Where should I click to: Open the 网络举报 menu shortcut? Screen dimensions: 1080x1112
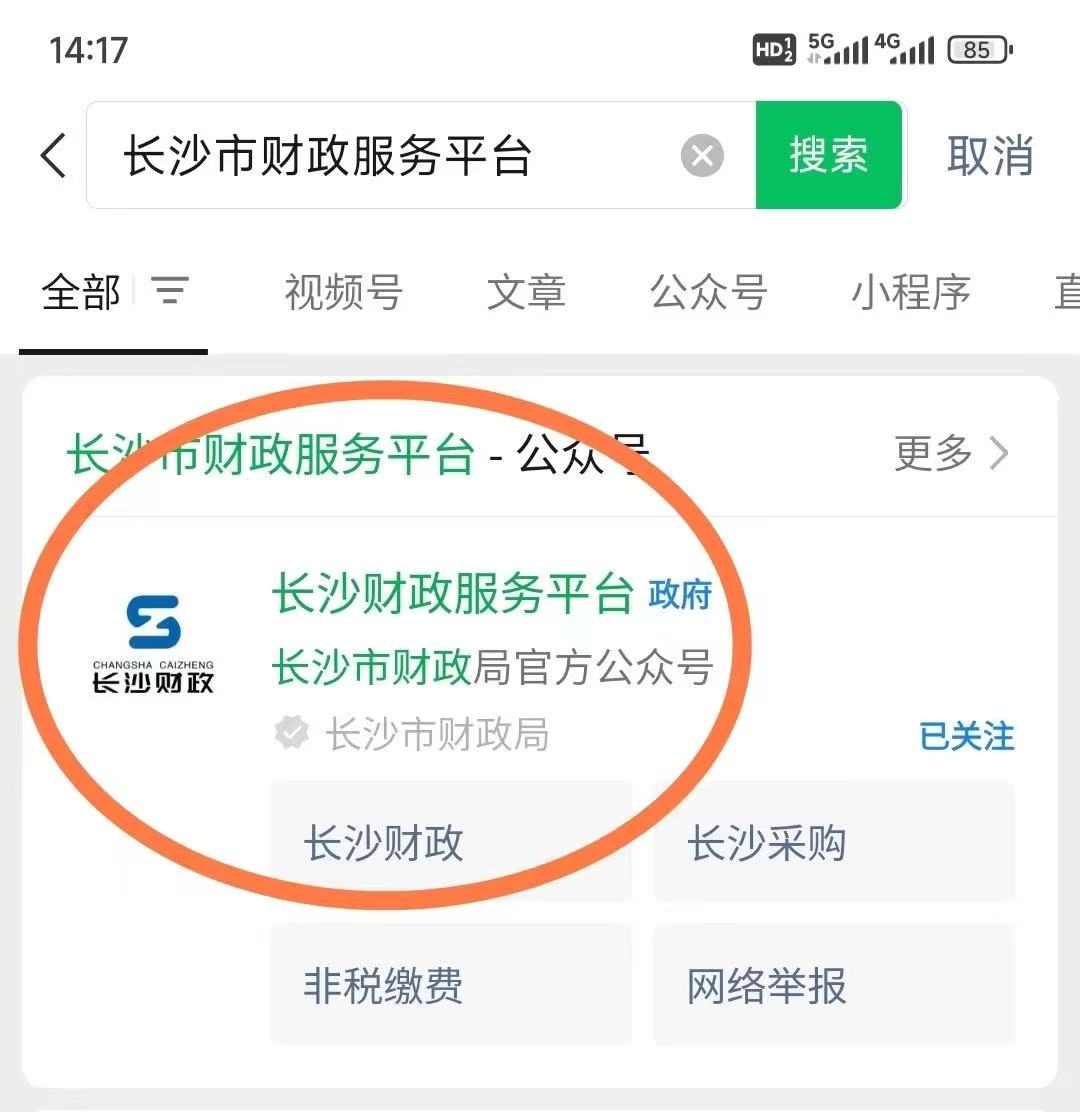point(834,985)
